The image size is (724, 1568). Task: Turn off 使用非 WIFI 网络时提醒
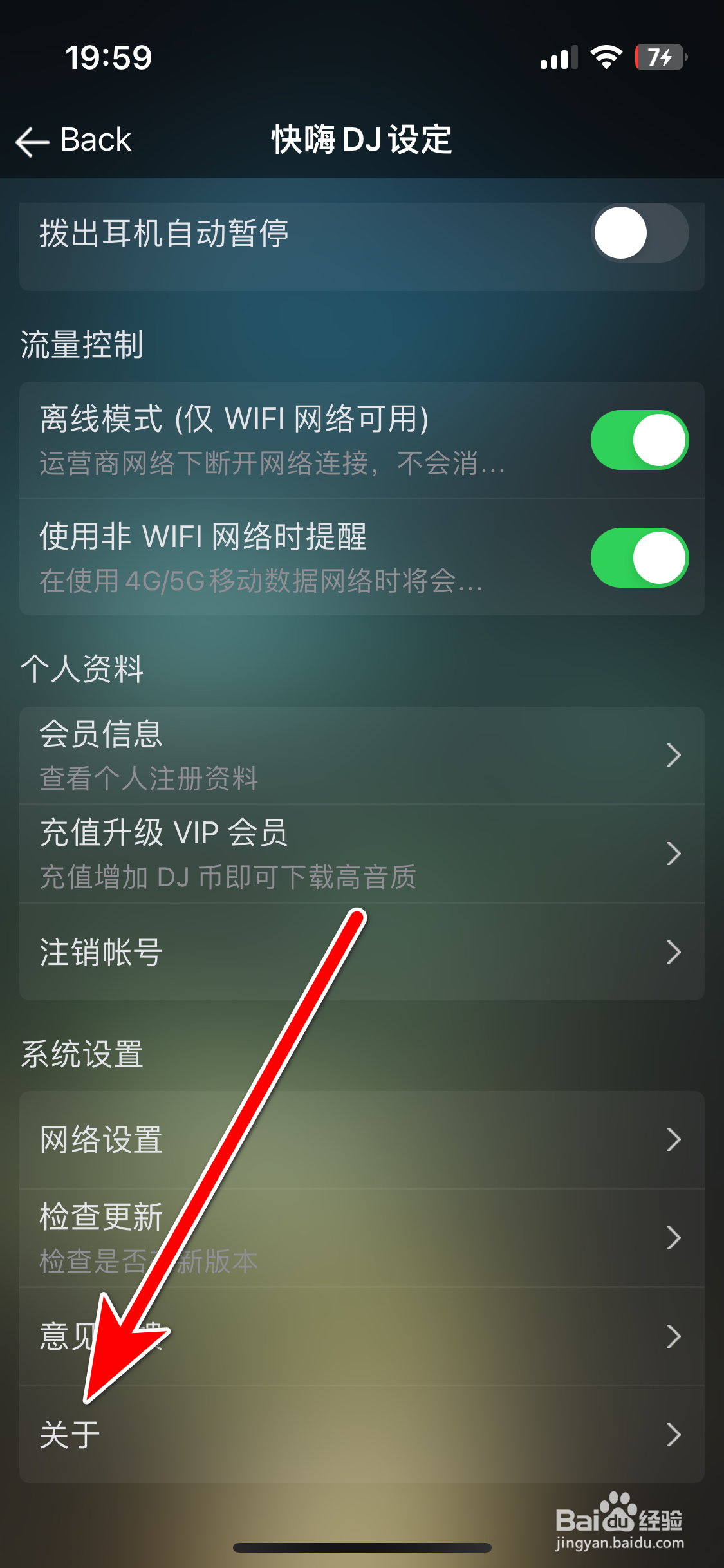click(x=638, y=557)
